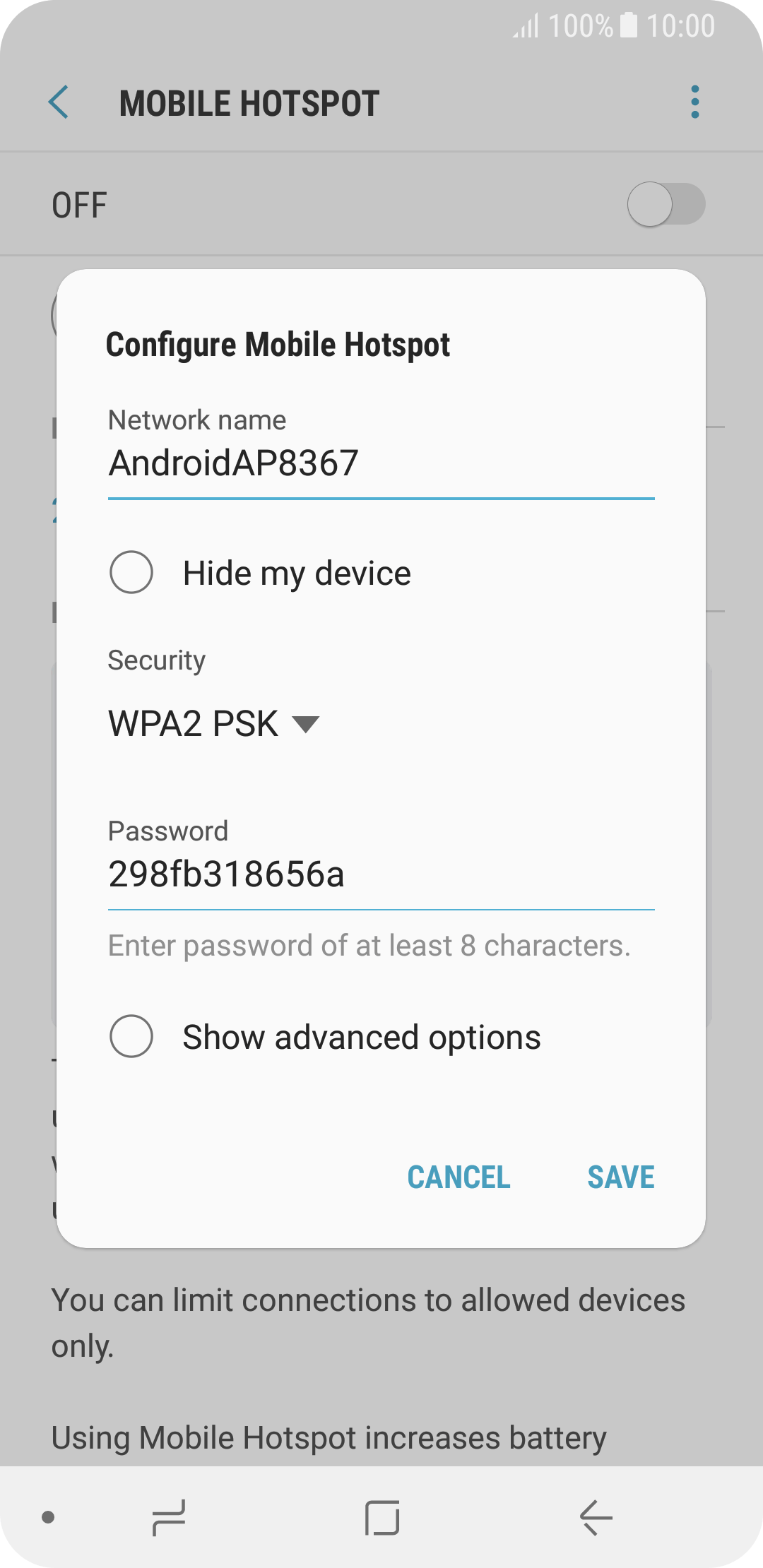Viewport: 763px width, 1568px height.
Task: Save the hotspot settings
Action: (x=621, y=1177)
